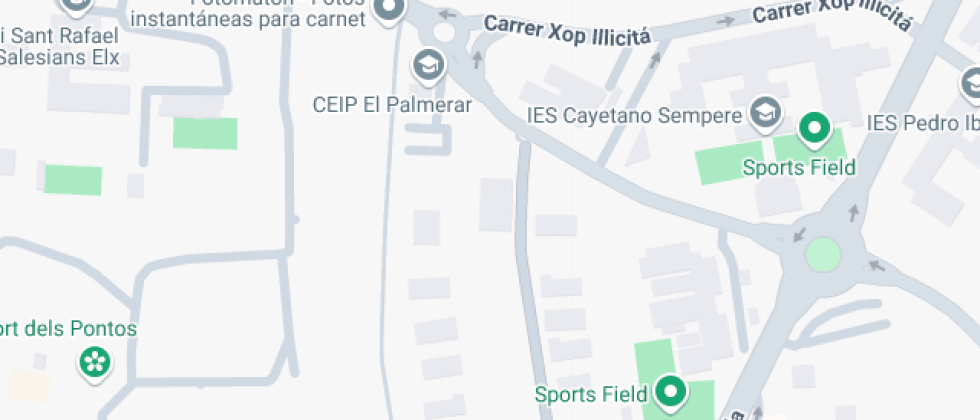Viewport: 980px width, 420px height.
Task: Select the IES Cayetano Sempere school marker
Action: click(766, 113)
